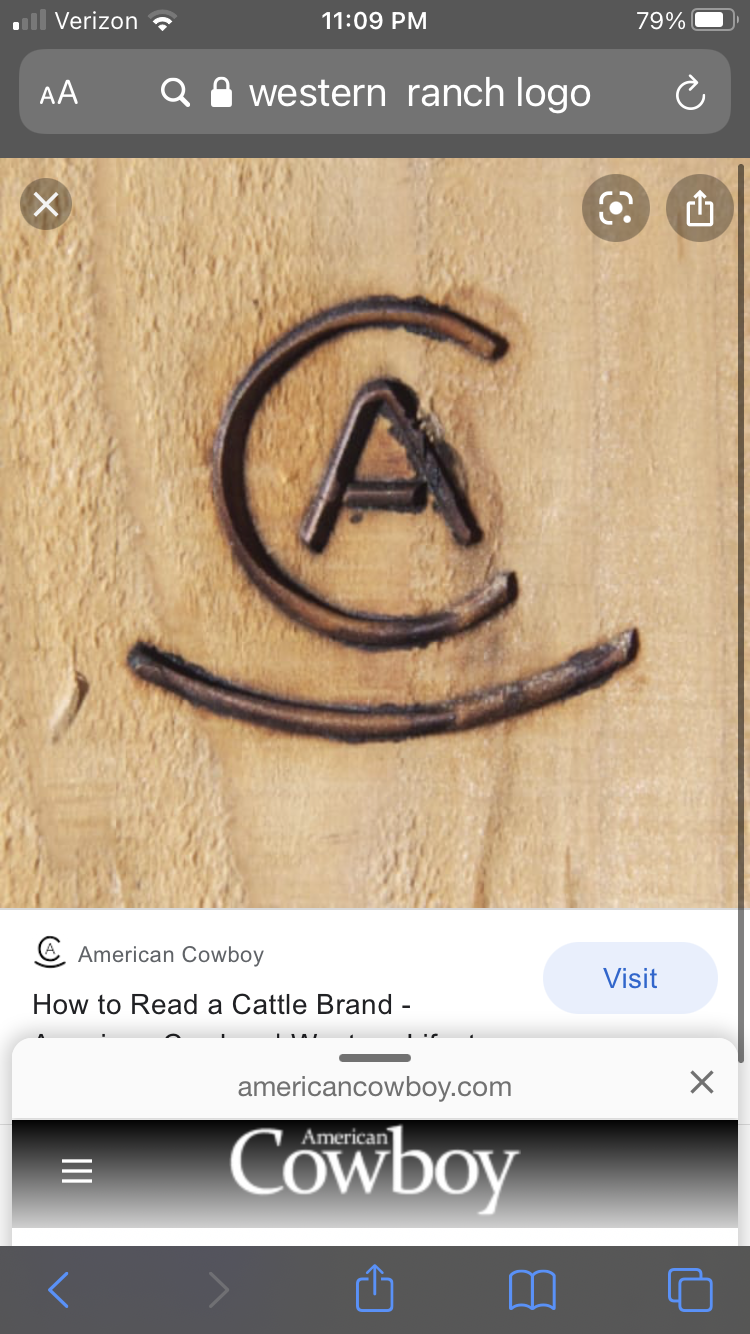
Task: Open the Safari address bar
Action: (420, 94)
